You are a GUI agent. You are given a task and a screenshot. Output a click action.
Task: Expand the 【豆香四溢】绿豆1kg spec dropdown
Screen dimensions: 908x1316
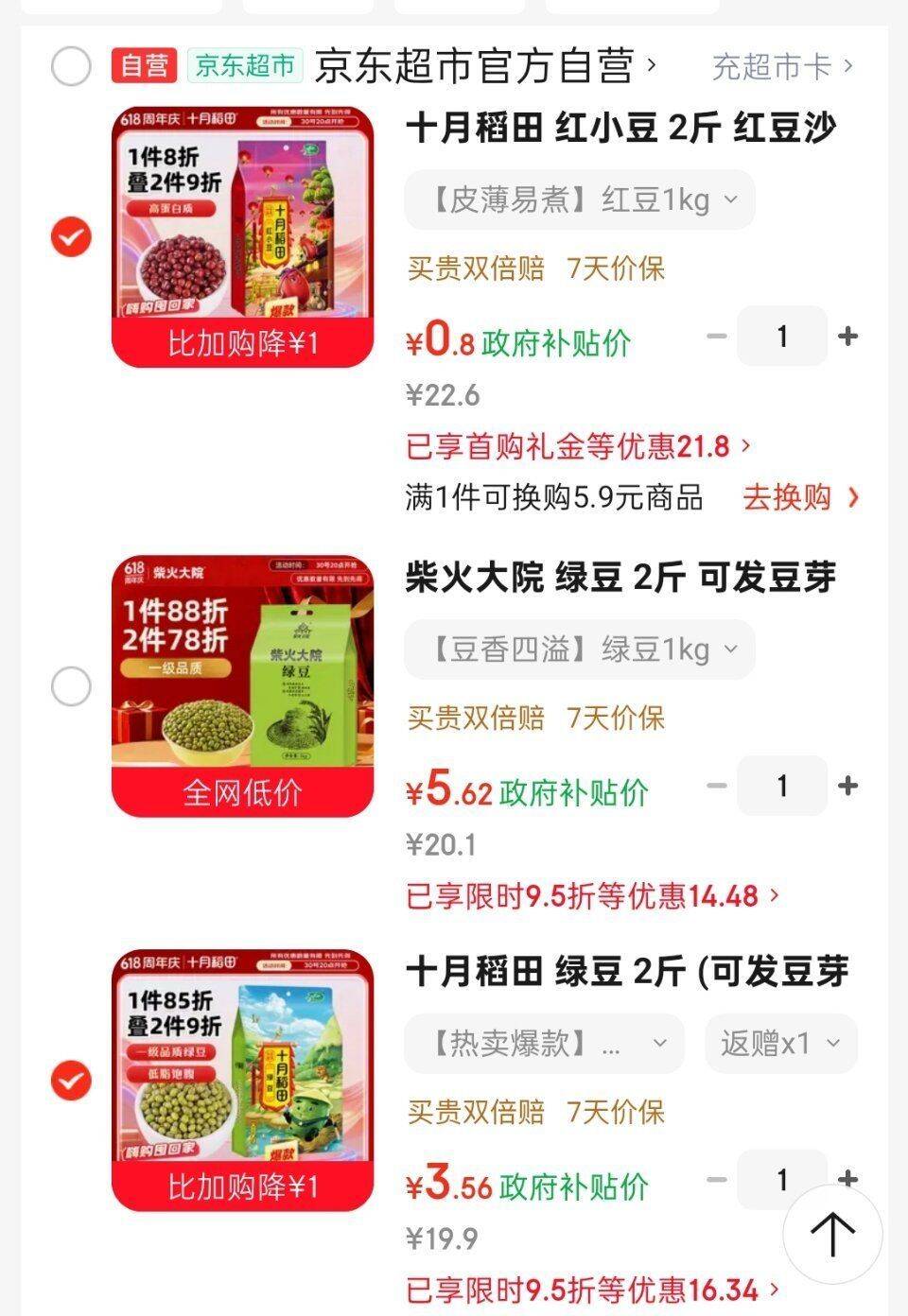(x=580, y=649)
